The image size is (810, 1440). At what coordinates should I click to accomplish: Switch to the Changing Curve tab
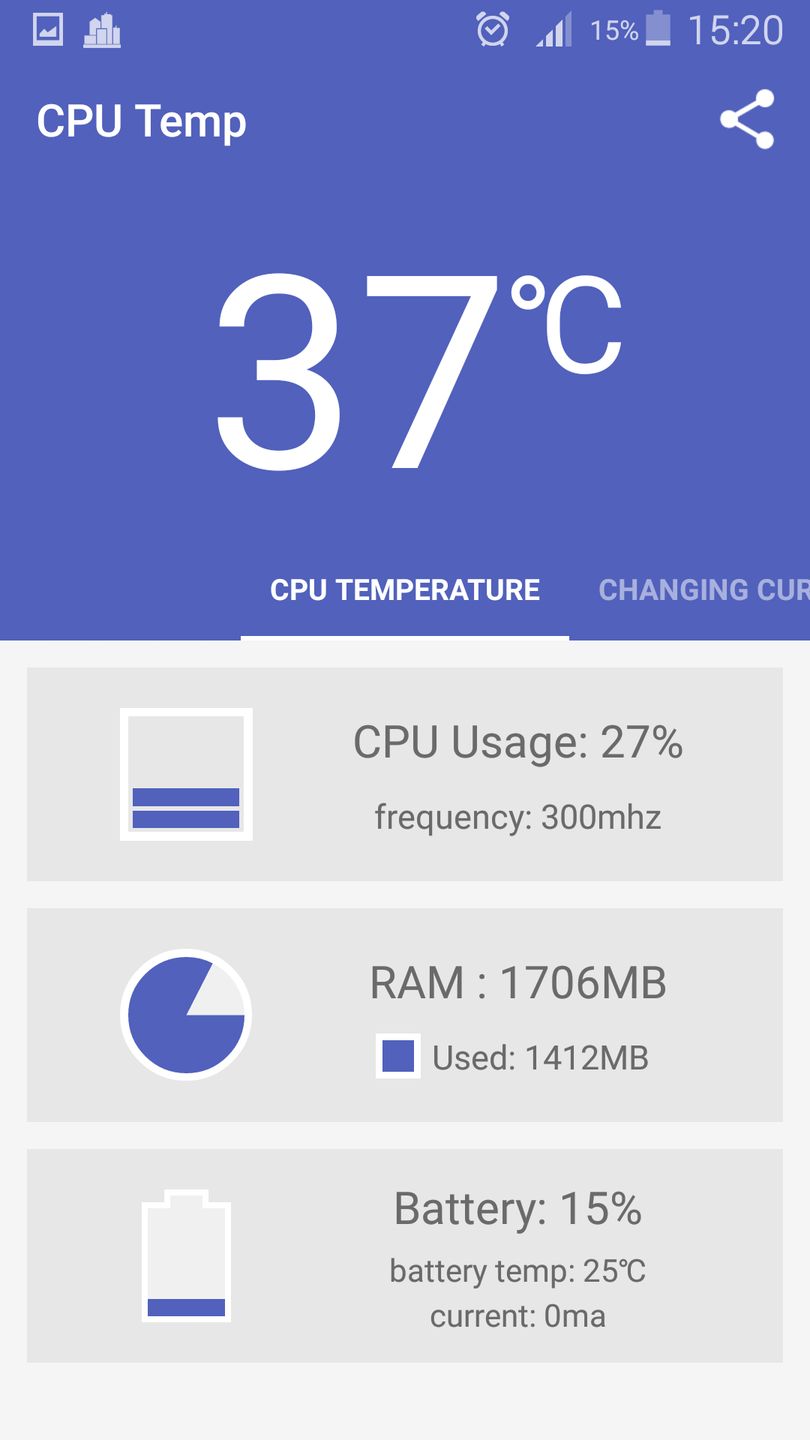pos(702,590)
